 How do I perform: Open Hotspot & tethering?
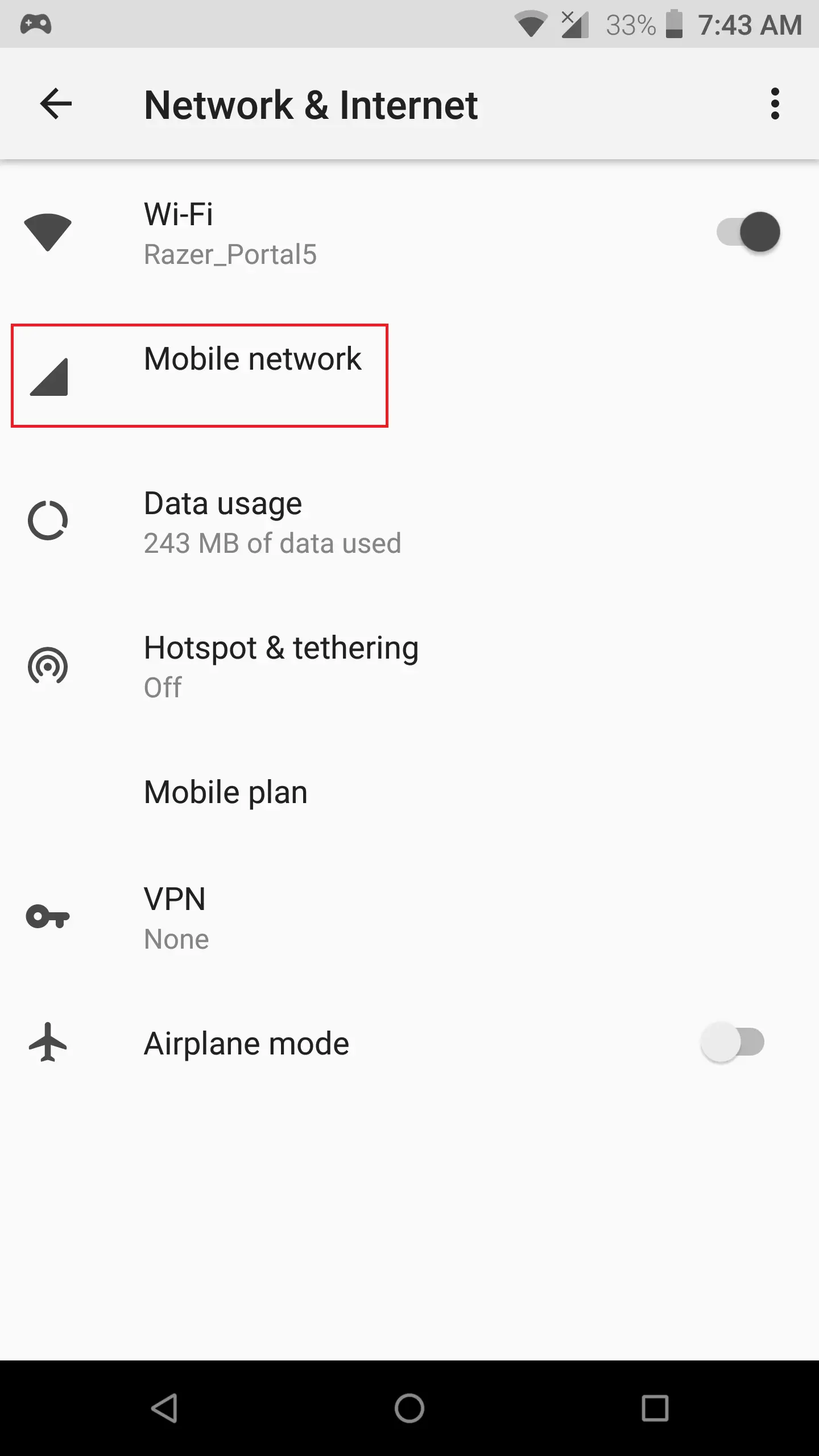(x=281, y=667)
